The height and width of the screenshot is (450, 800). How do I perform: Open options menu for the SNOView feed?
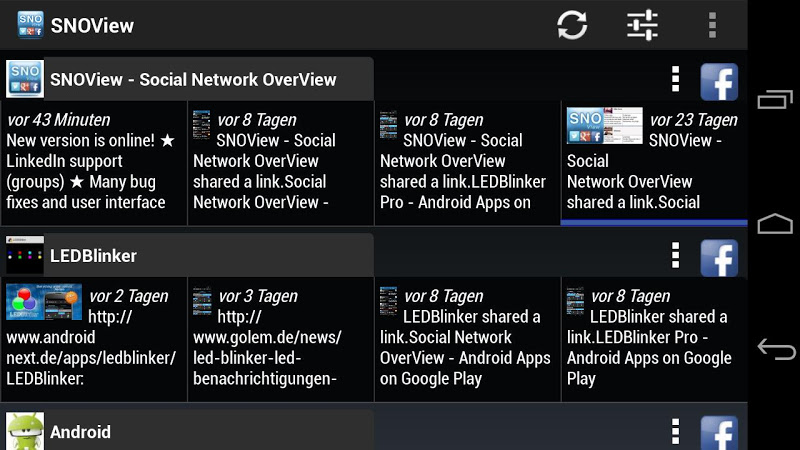coord(676,80)
